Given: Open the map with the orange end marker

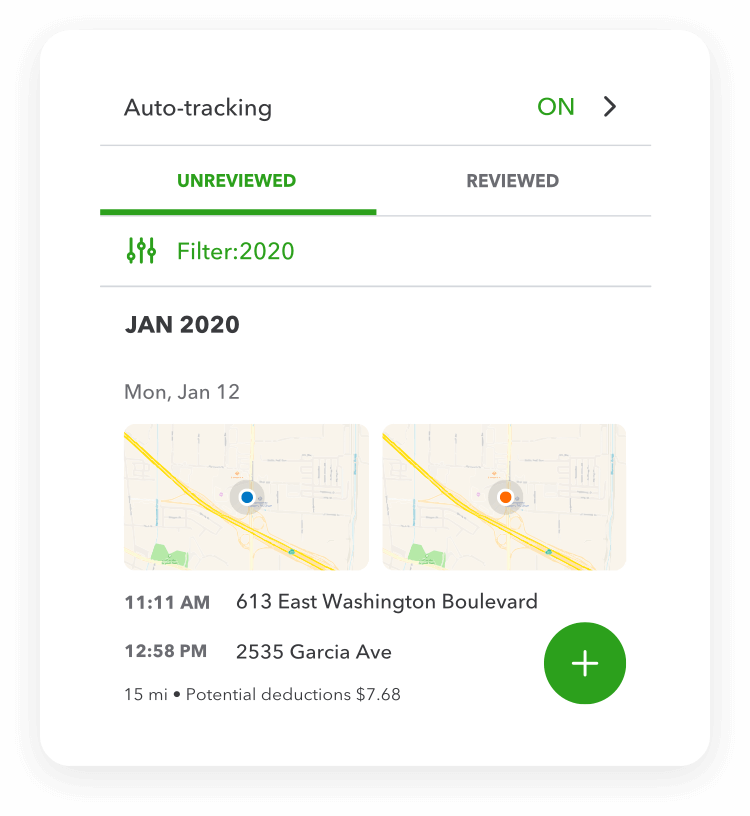Looking at the screenshot, I should pos(504,497).
